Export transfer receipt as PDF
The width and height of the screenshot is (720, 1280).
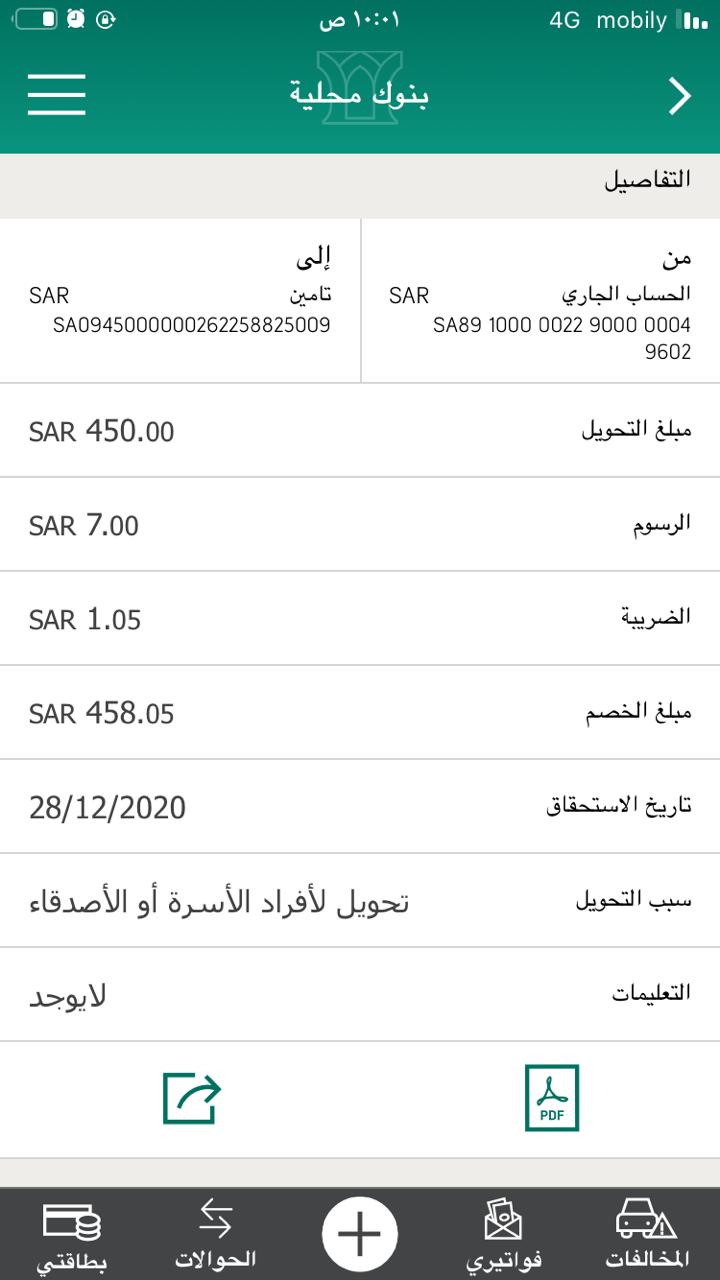[552, 1098]
